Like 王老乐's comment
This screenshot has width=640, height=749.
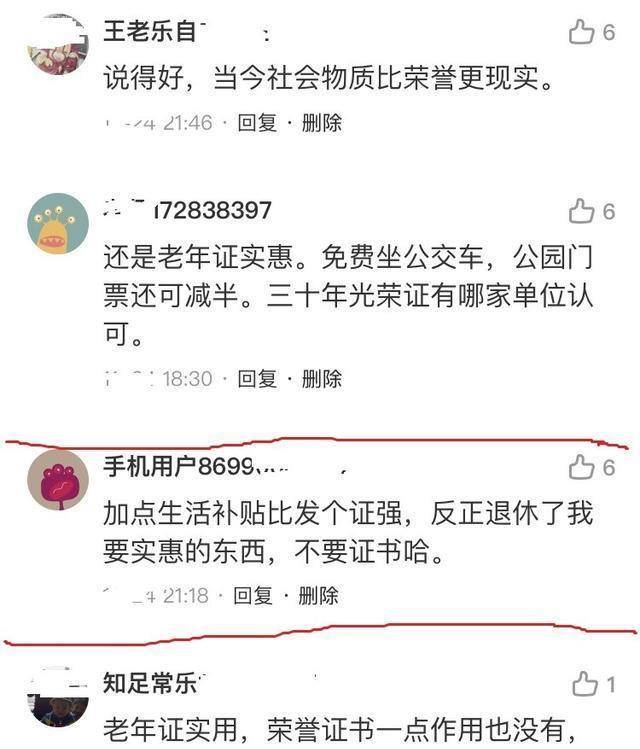point(582,32)
